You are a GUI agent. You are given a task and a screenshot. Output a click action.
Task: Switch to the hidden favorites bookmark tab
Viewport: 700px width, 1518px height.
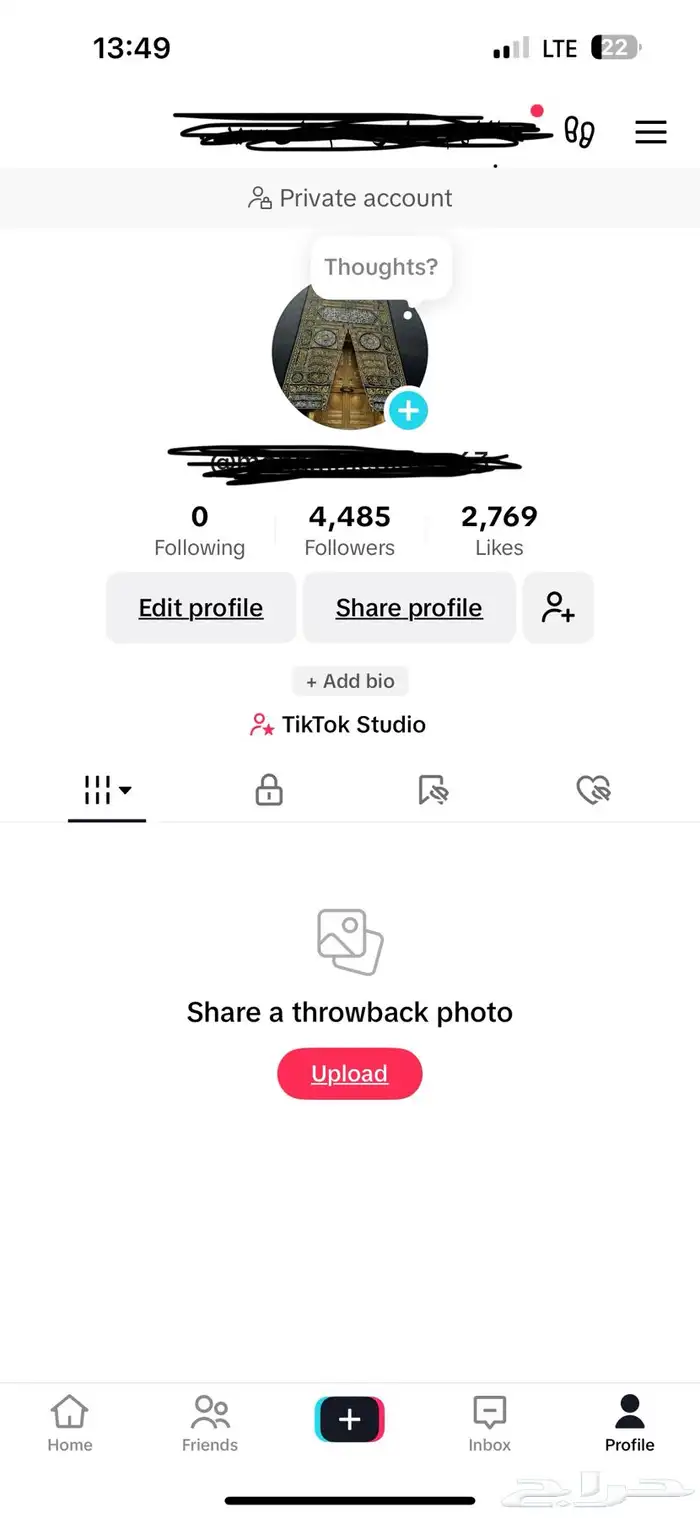click(x=432, y=791)
